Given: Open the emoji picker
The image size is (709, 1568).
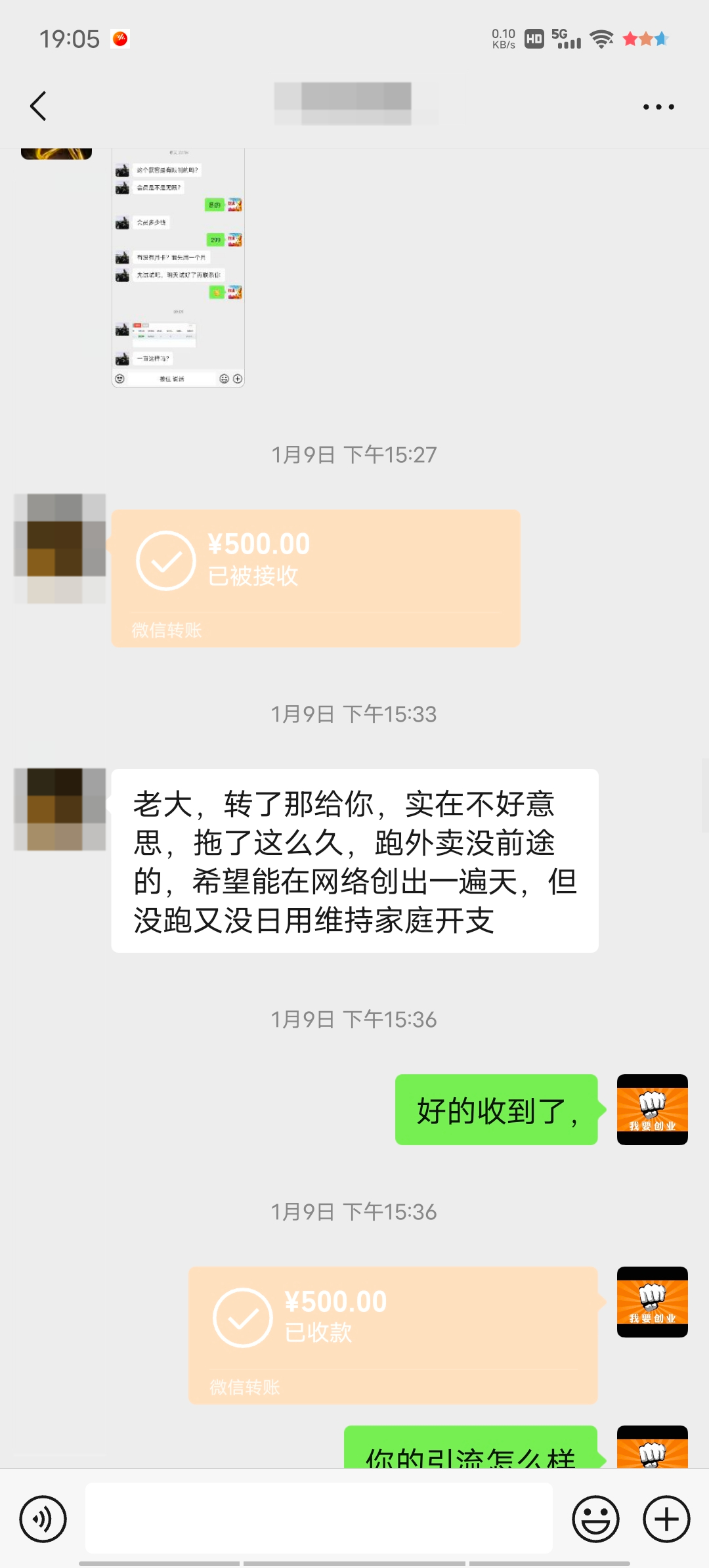Looking at the screenshot, I should 595,1519.
